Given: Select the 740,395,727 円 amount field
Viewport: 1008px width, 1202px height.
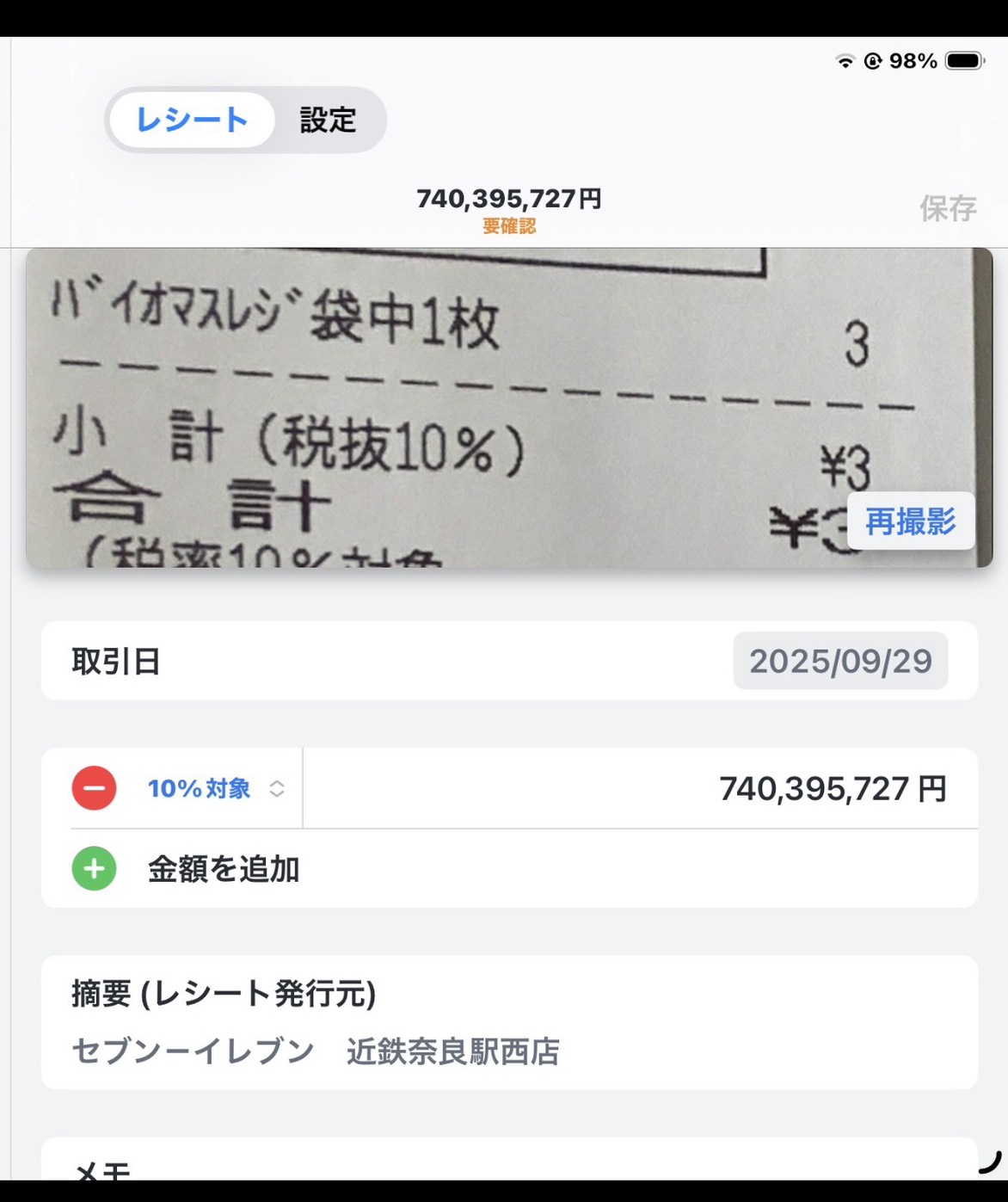Looking at the screenshot, I should (x=833, y=786).
